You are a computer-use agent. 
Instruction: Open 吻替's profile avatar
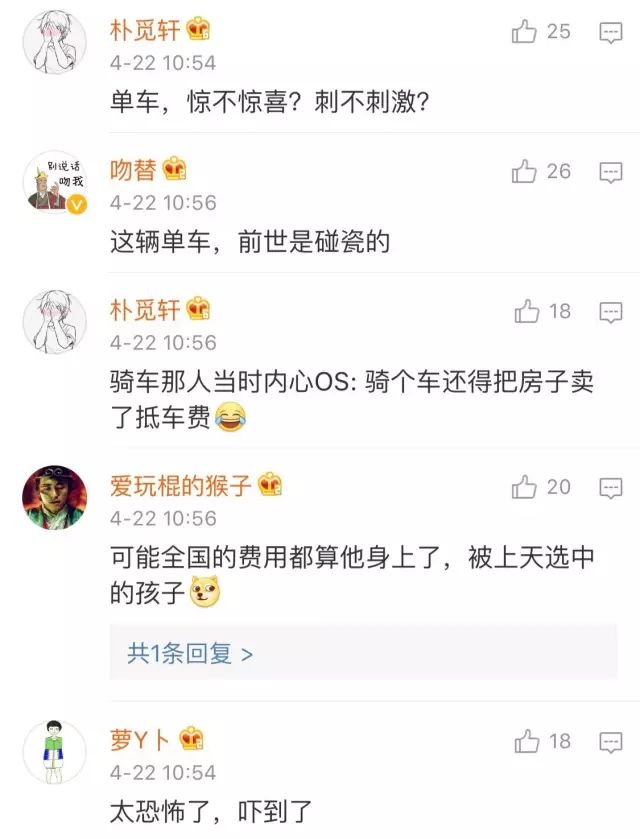54,183
